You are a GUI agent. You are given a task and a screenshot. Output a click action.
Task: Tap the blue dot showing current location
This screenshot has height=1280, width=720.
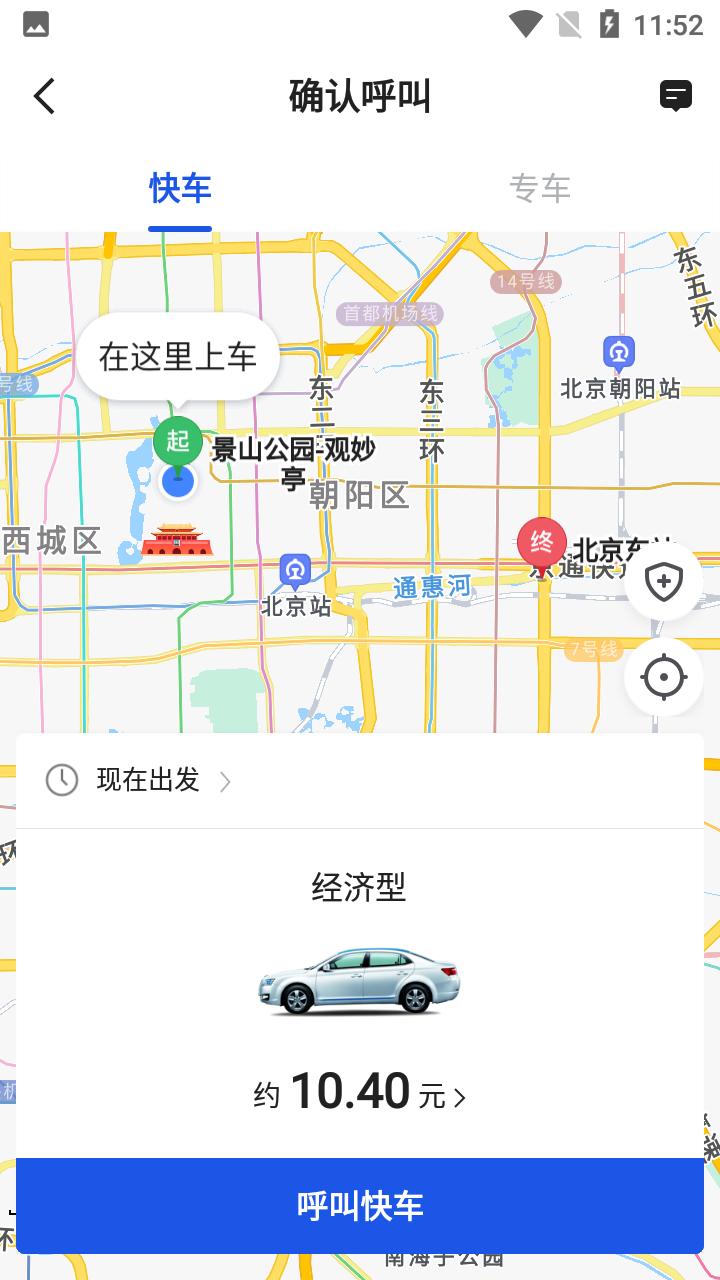click(x=177, y=481)
